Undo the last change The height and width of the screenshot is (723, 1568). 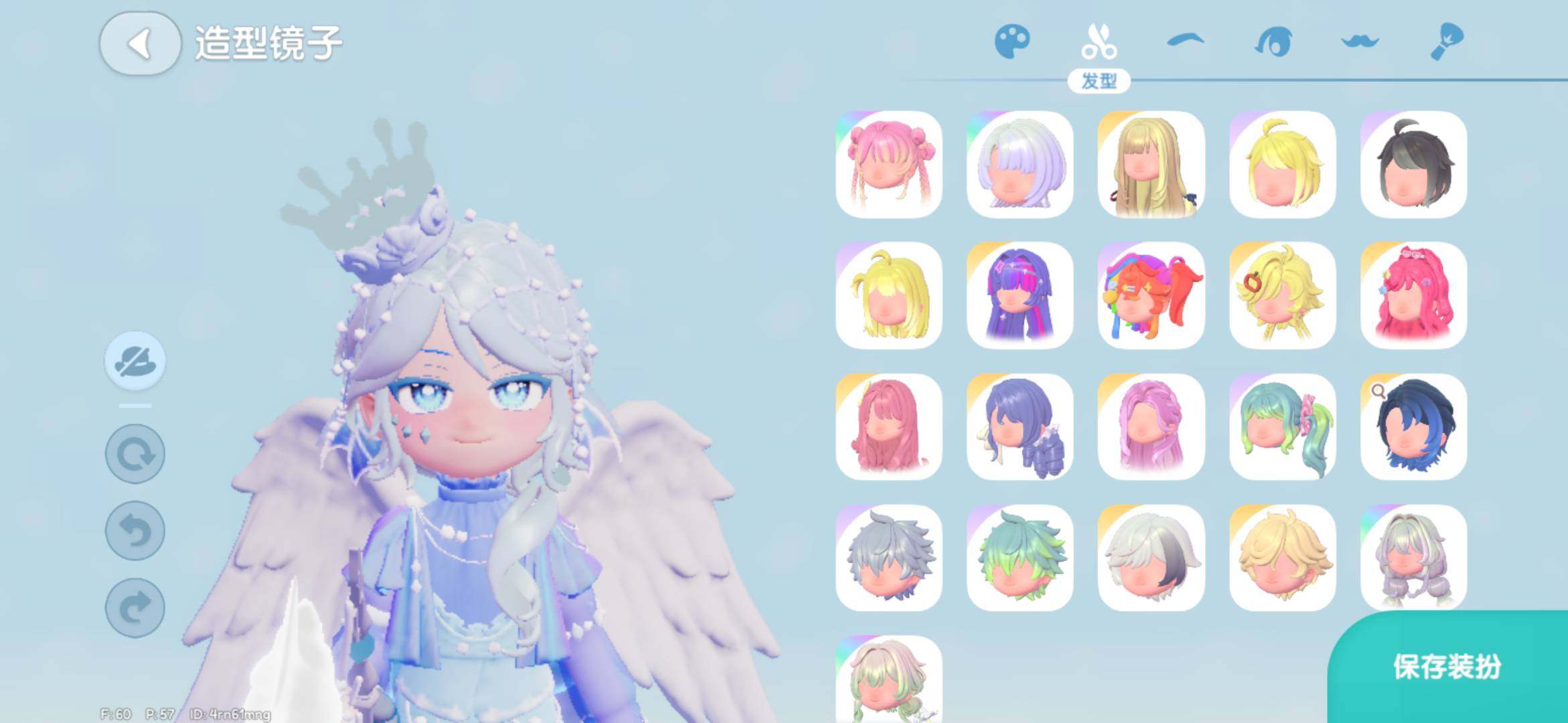click(x=135, y=531)
